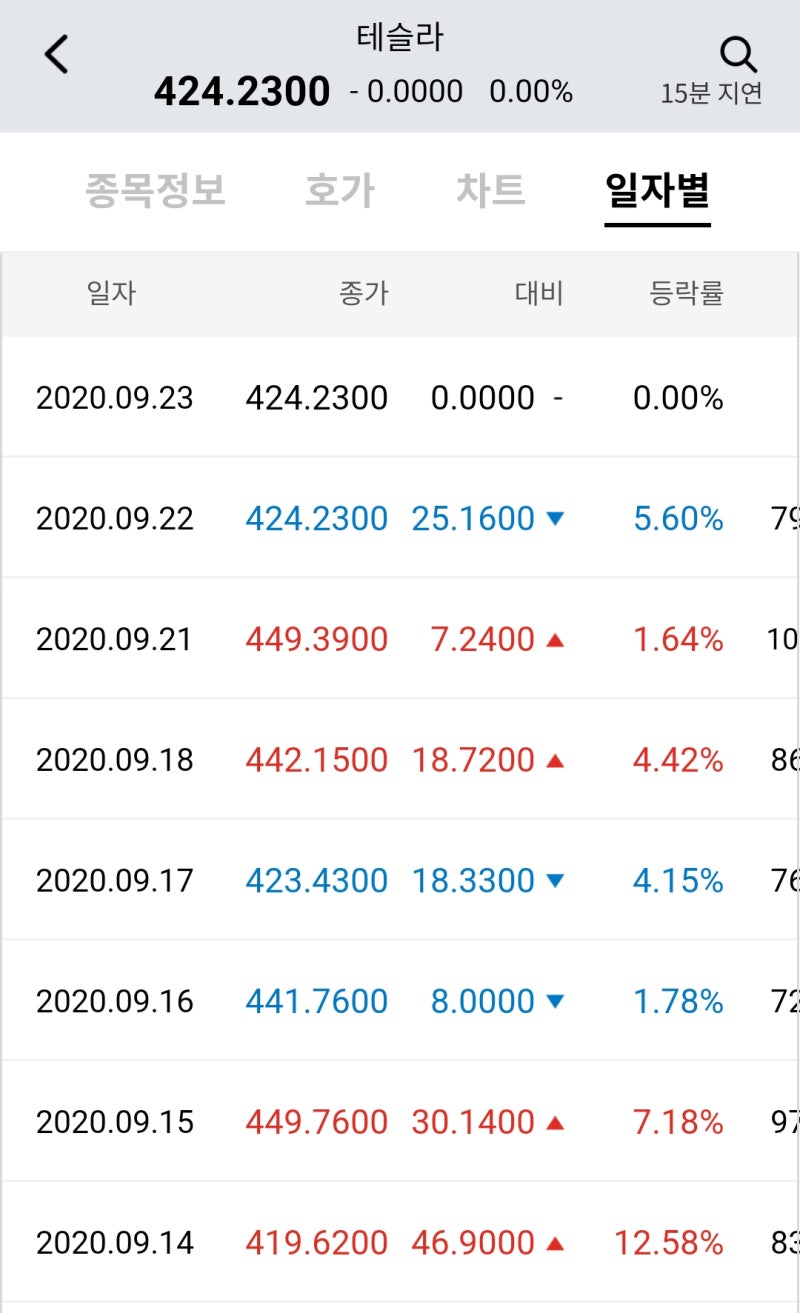This screenshot has height=1313, width=800.
Task: Tap the back arrow icon
Action: click(55, 53)
